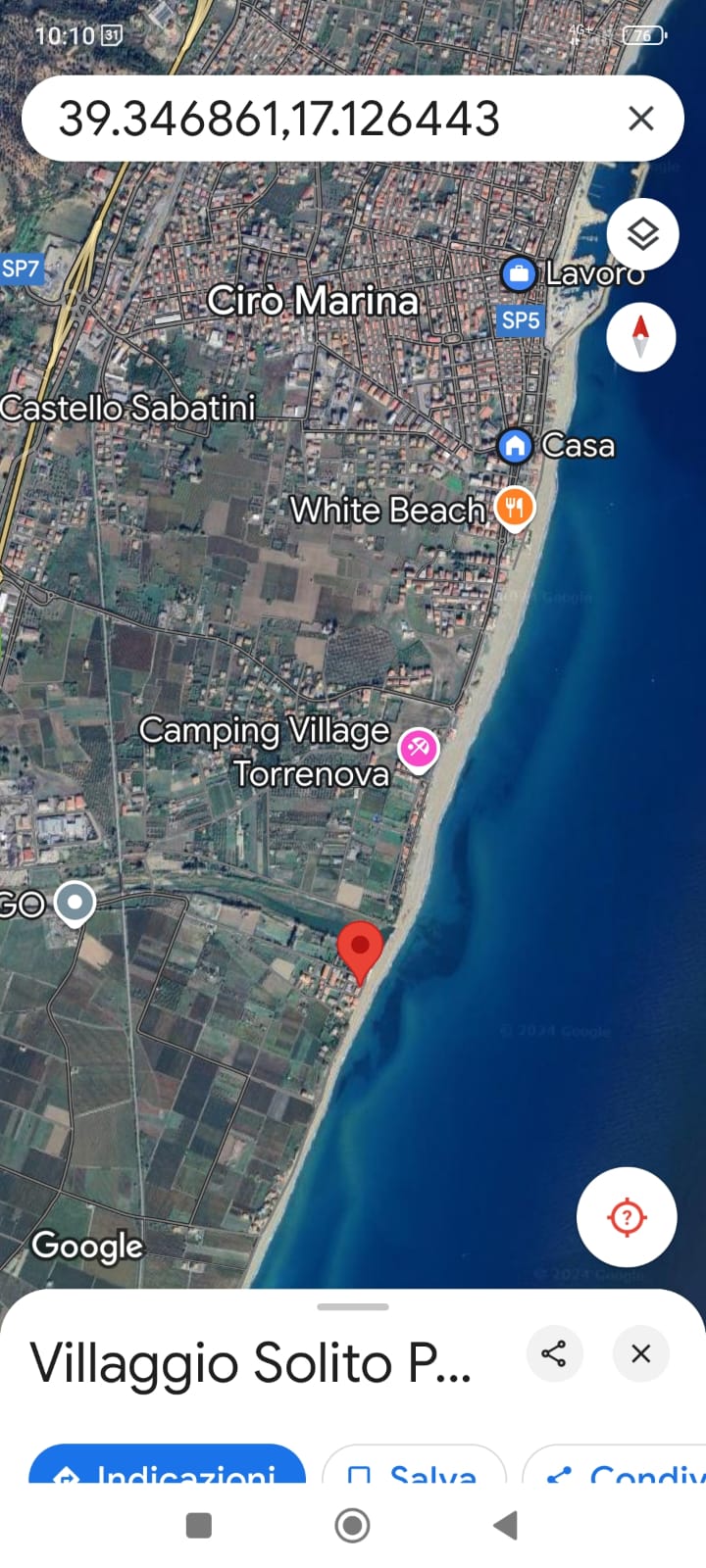Go back with the system back button
The image size is (706, 1568).
pos(505,1525)
